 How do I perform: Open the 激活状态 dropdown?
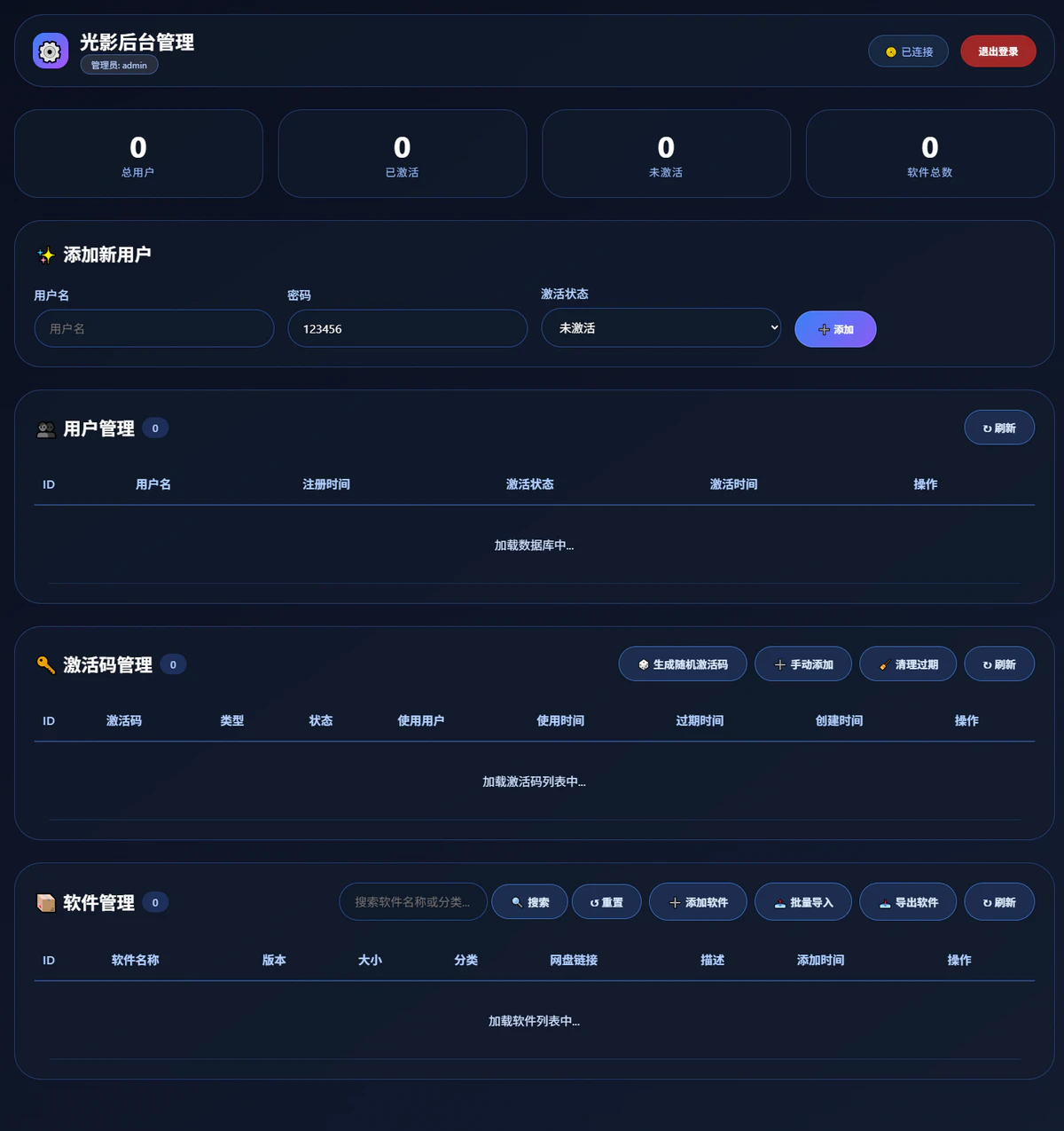coord(661,327)
